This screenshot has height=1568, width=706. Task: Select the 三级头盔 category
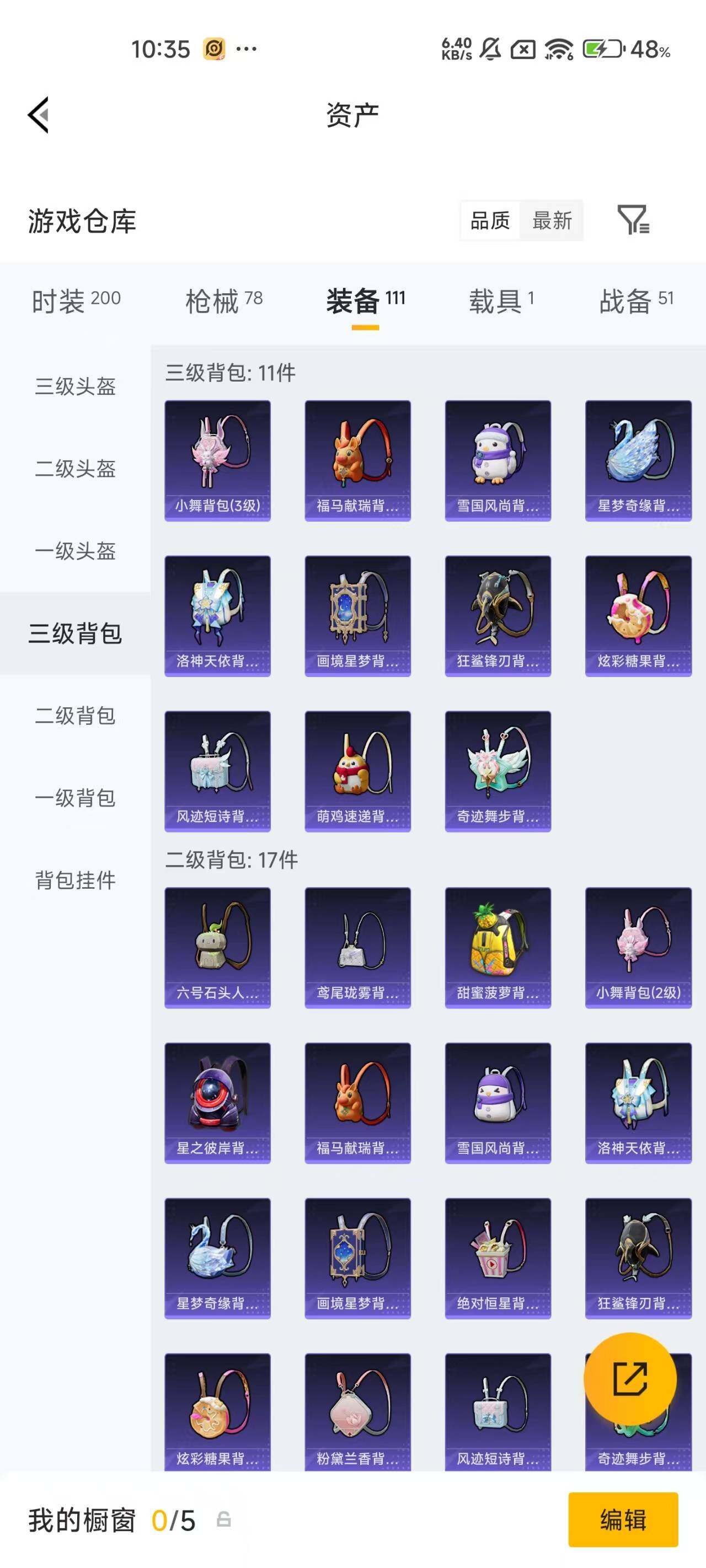[76, 385]
